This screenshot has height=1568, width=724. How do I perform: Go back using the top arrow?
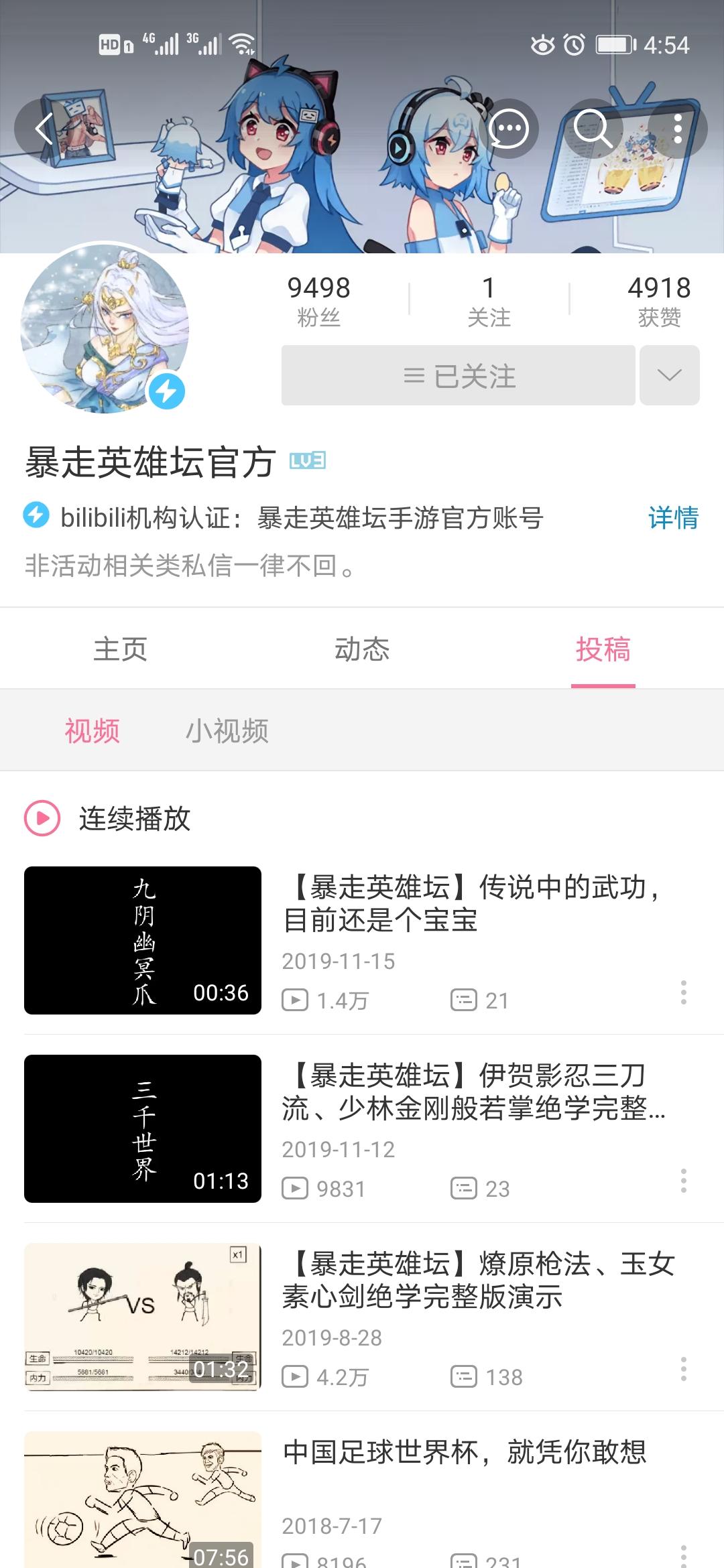[44, 129]
